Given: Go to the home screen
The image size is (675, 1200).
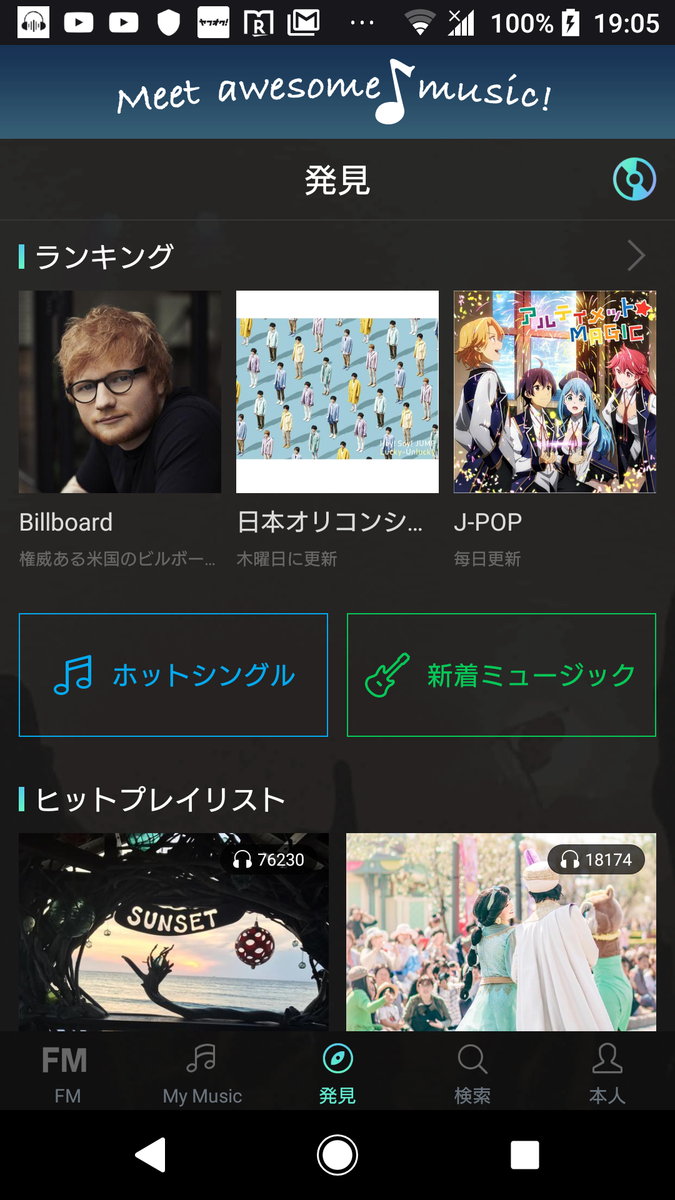Looking at the screenshot, I should (x=337, y=1155).
